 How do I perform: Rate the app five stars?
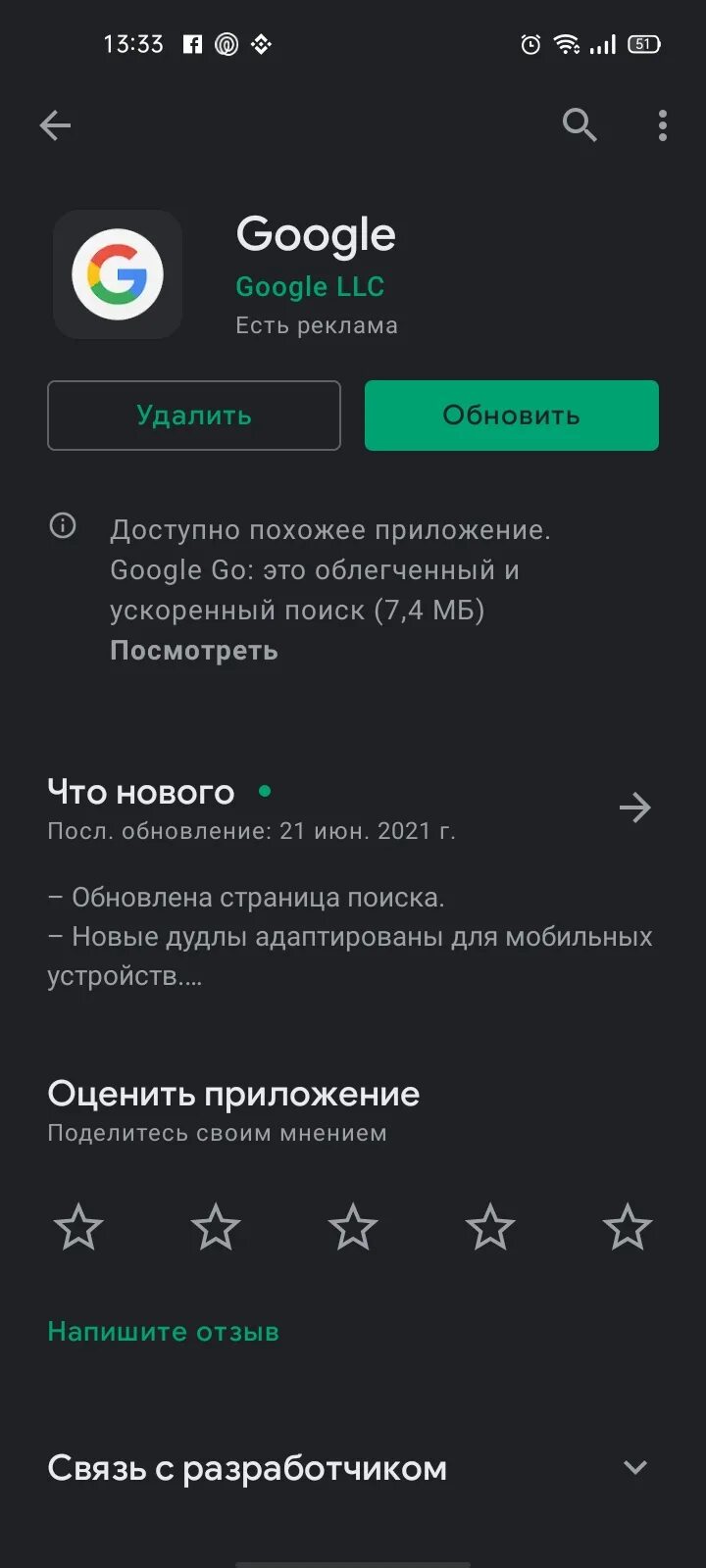click(628, 1228)
